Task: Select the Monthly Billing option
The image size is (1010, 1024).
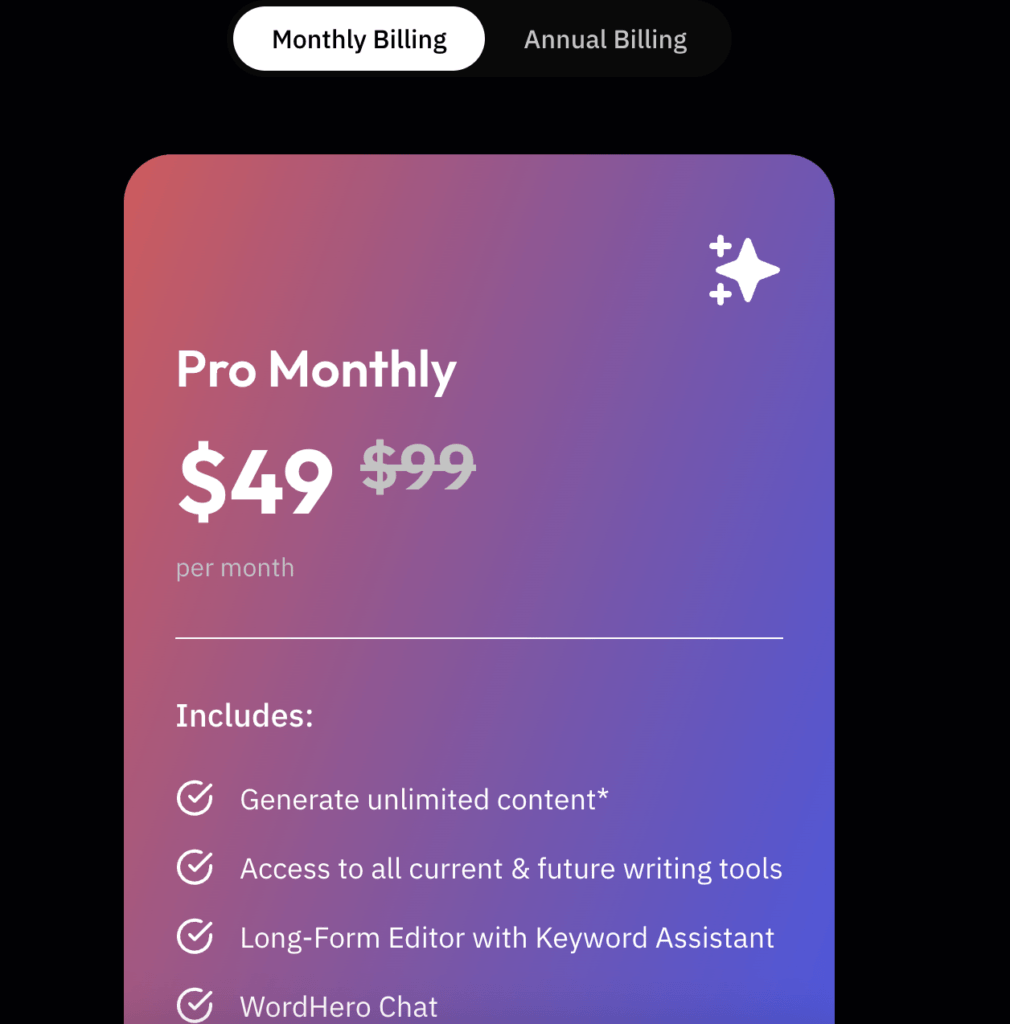Action: (359, 40)
